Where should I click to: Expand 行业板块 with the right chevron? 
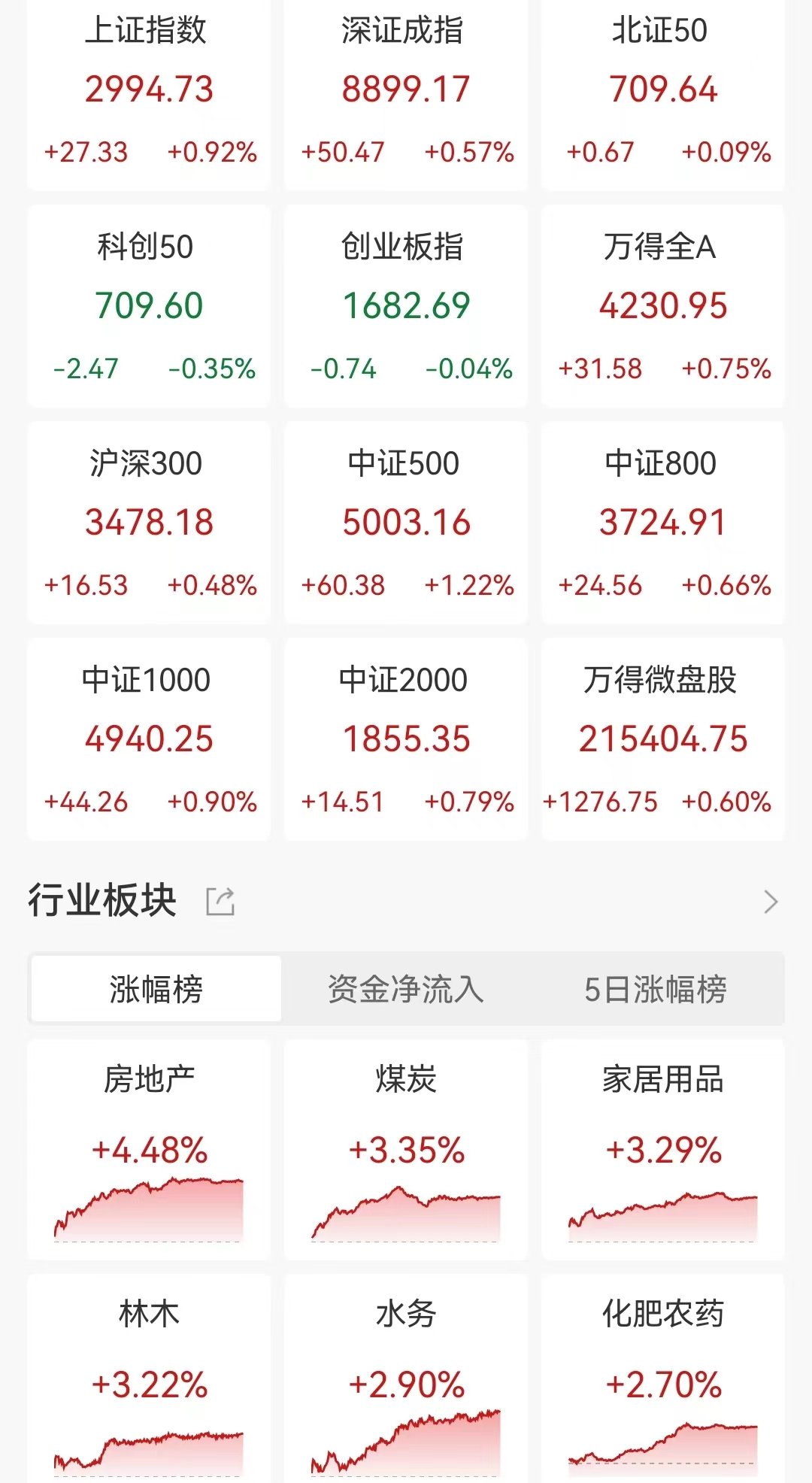[771, 901]
